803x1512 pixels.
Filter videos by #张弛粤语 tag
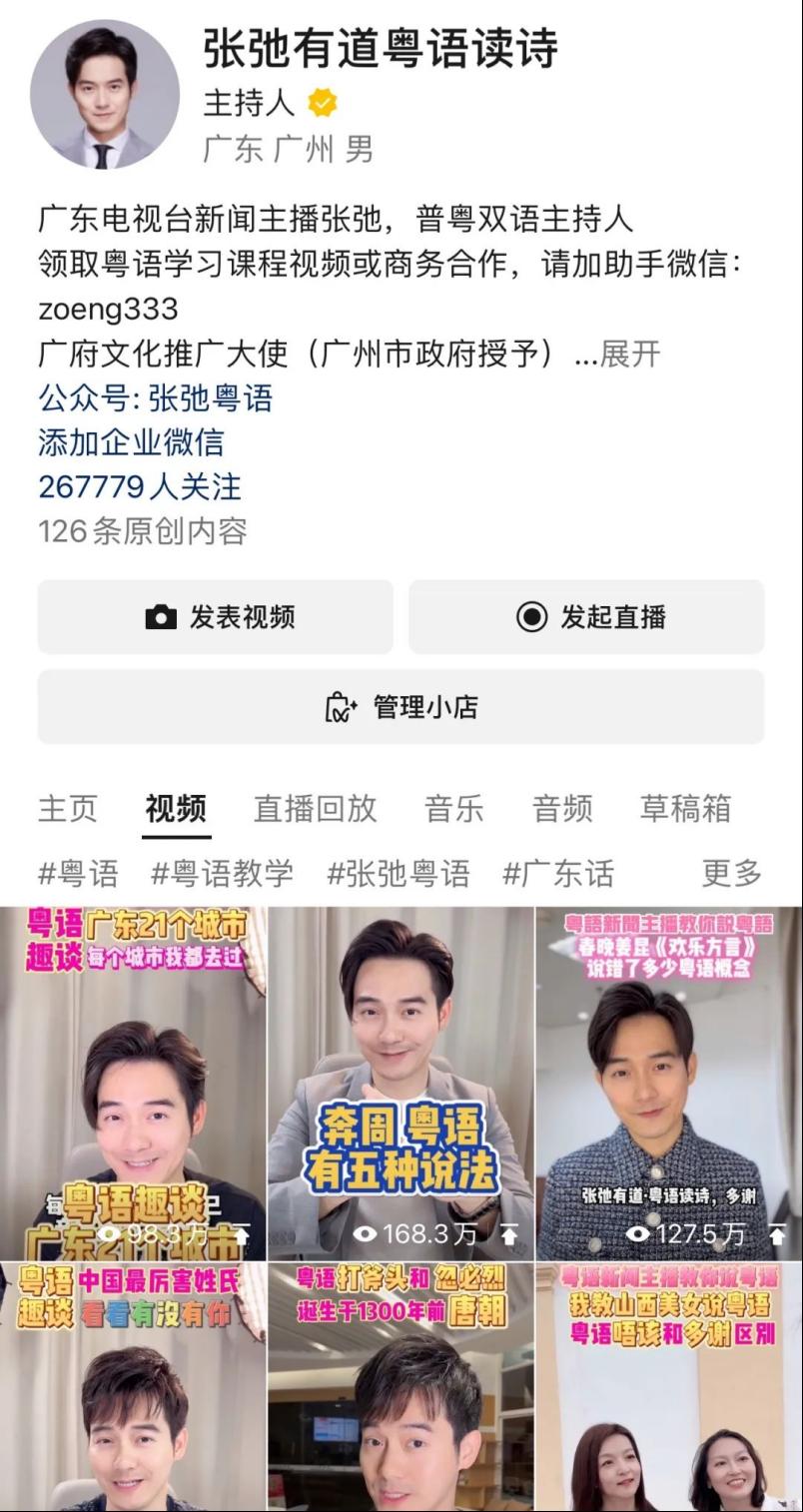(x=398, y=874)
